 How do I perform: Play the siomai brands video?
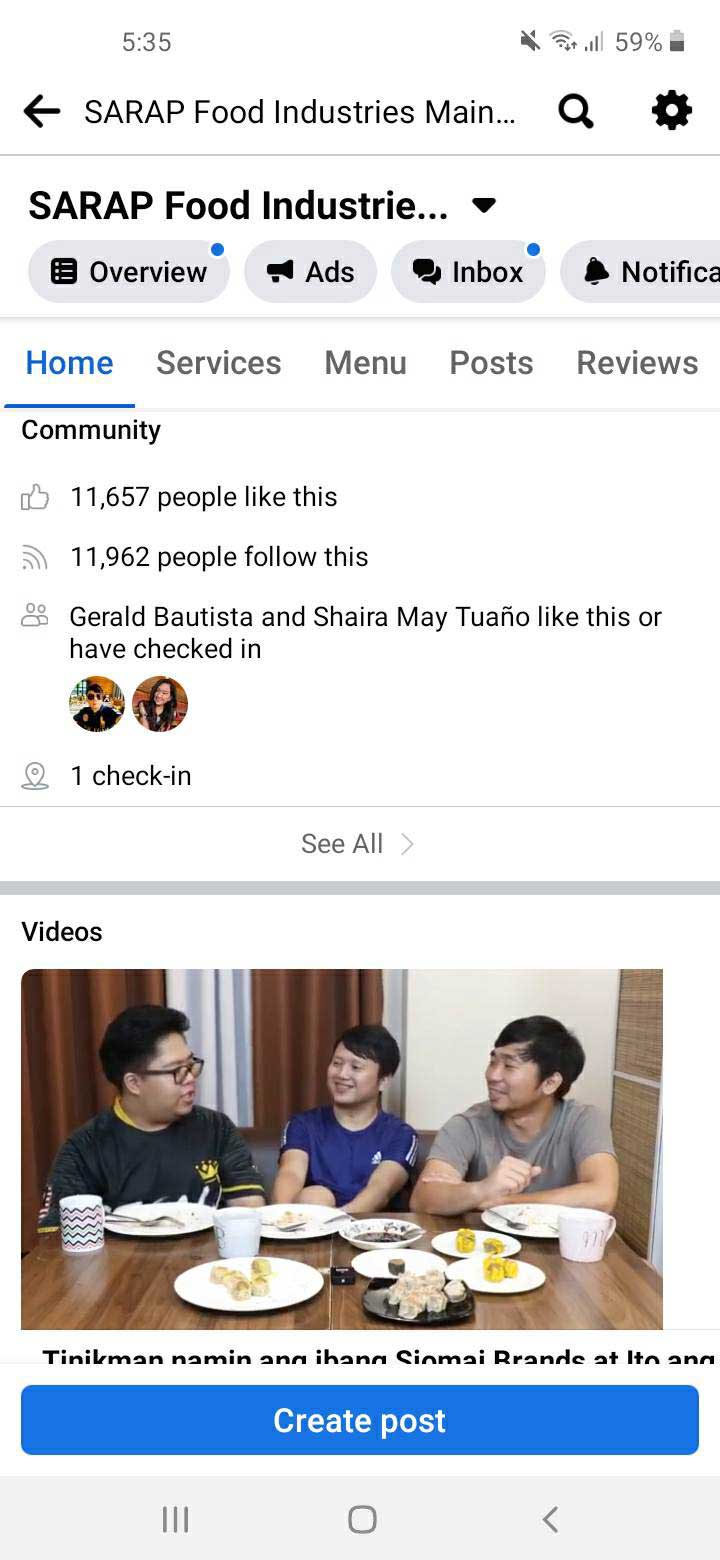point(342,1148)
